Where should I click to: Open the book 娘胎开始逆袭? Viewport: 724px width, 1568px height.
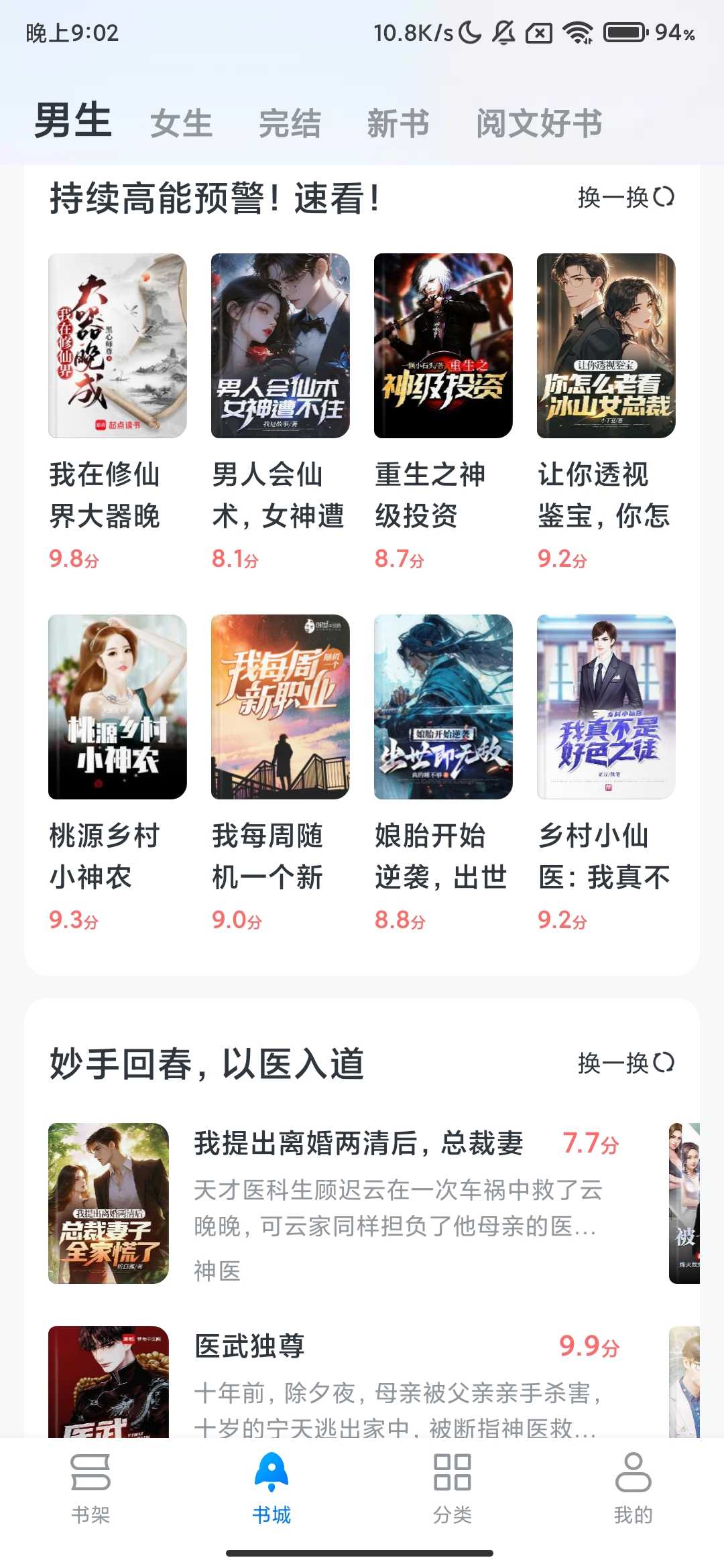pyautogui.click(x=443, y=707)
